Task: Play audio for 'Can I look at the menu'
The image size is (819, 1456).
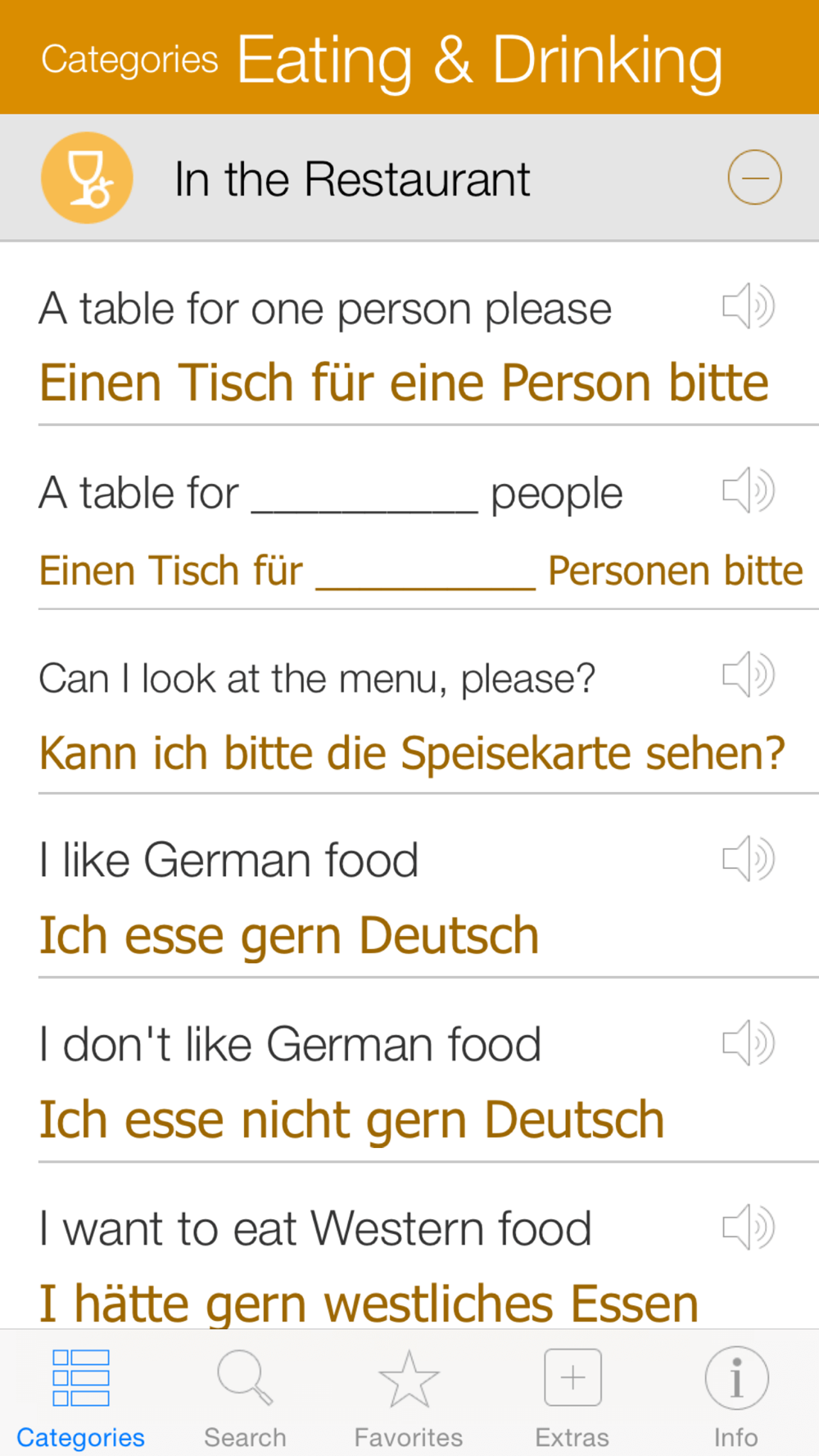Action: click(749, 675)
